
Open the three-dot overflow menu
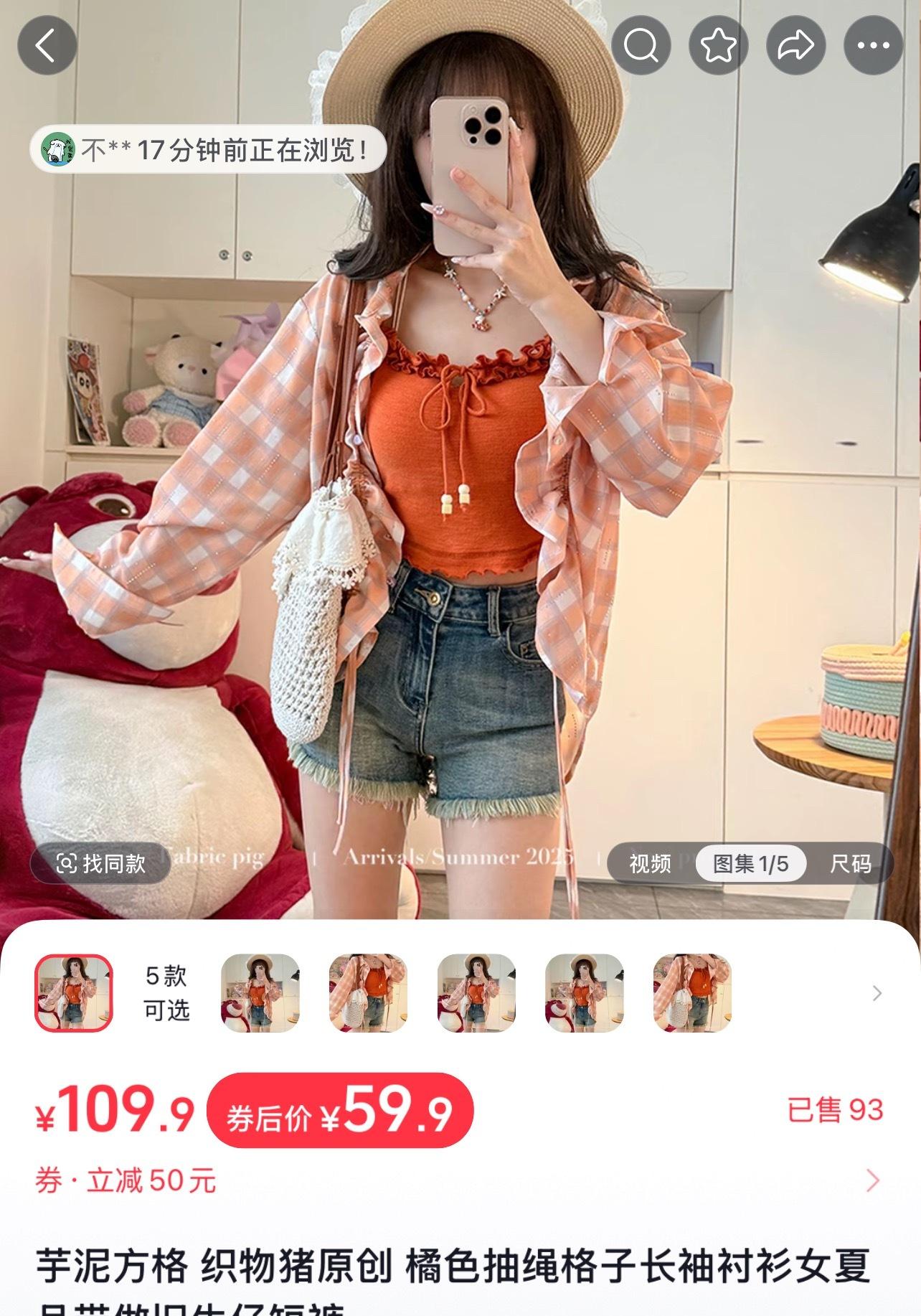pyautogui.click(x=873, y=46)
